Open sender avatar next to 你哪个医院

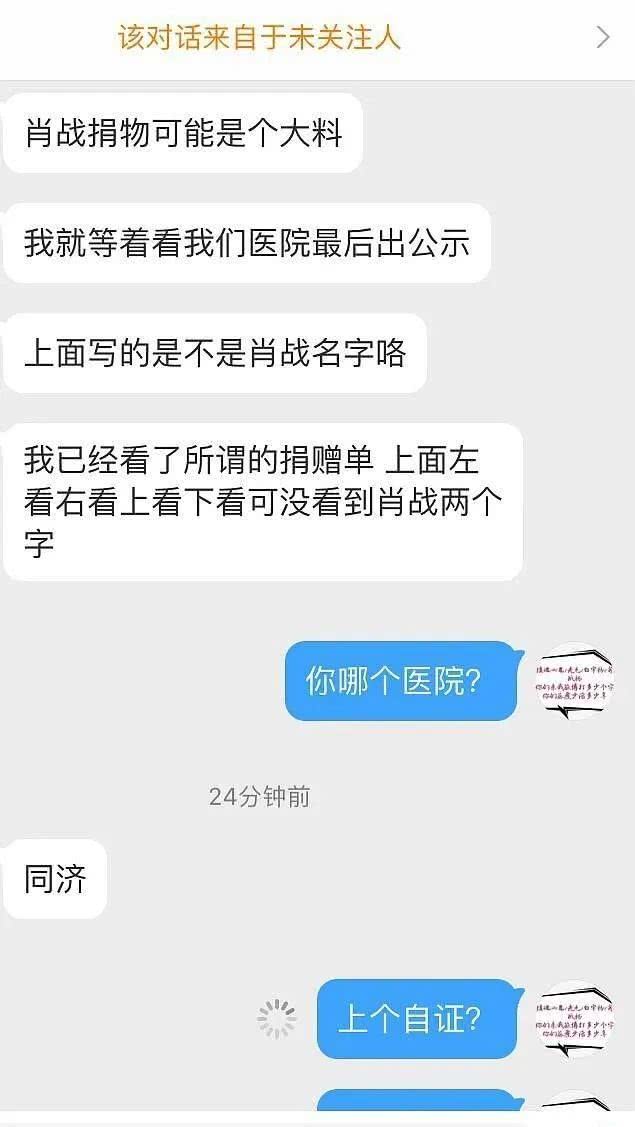(x=574, y=680)
